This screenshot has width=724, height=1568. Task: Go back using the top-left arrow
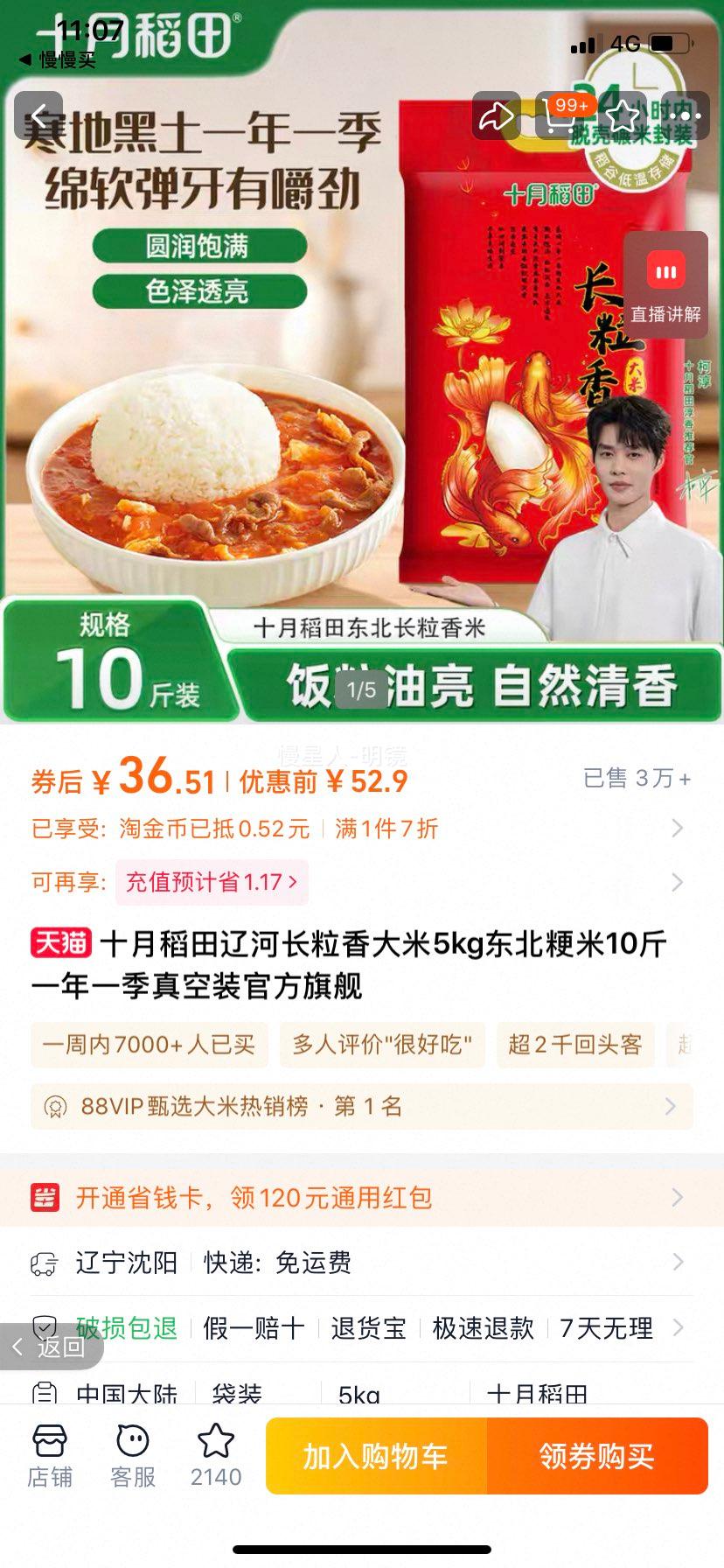(38, 115)
